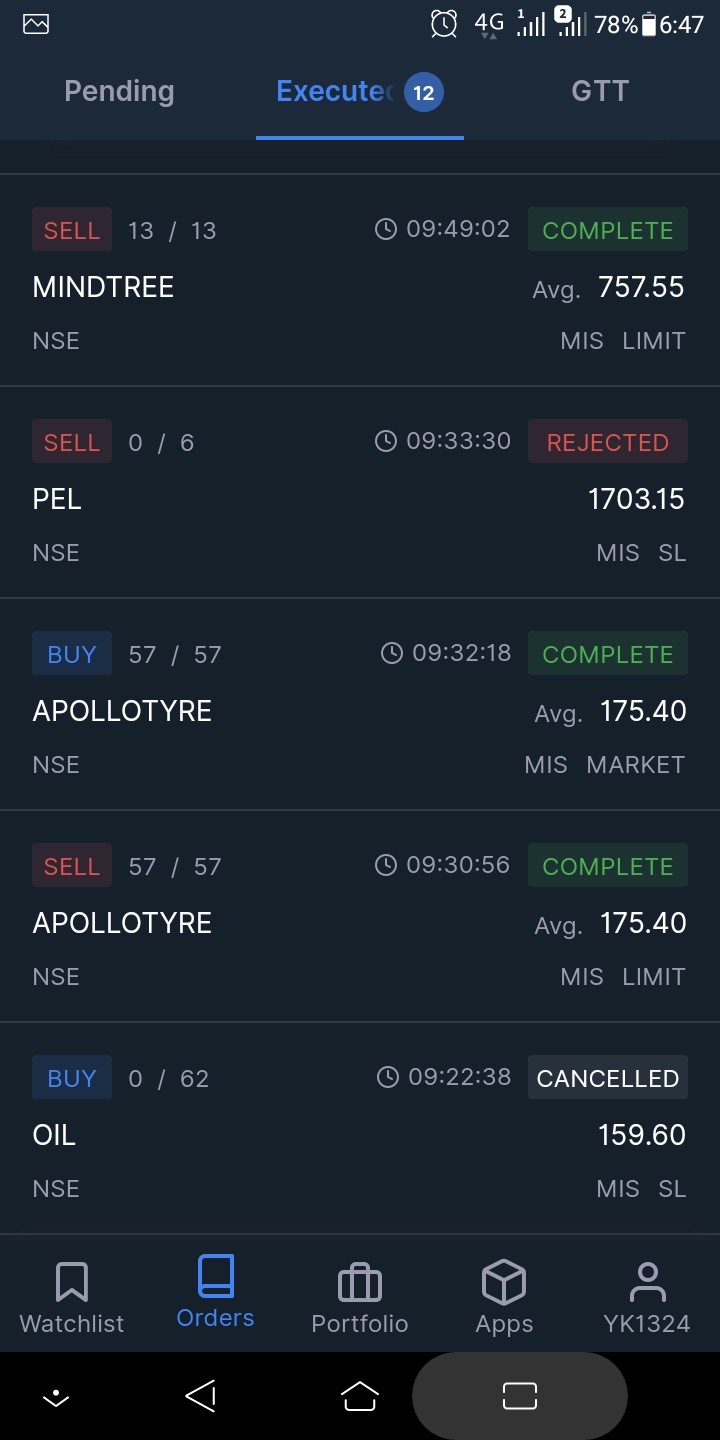Select the Executed orders tab
Viewport: 720px width, 1440px height.
pos(358,92)
